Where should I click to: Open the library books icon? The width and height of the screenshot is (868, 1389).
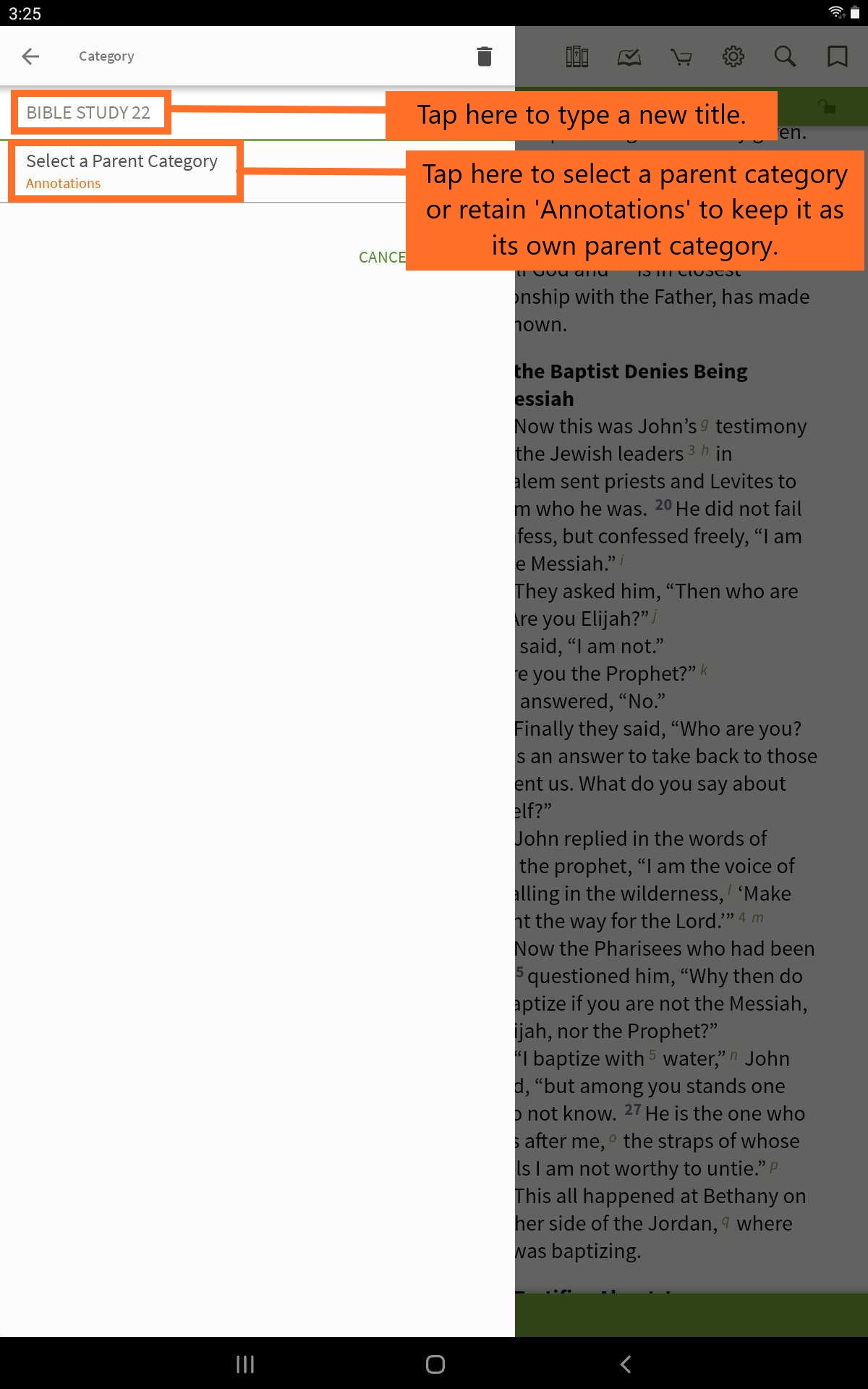point(576,56)
